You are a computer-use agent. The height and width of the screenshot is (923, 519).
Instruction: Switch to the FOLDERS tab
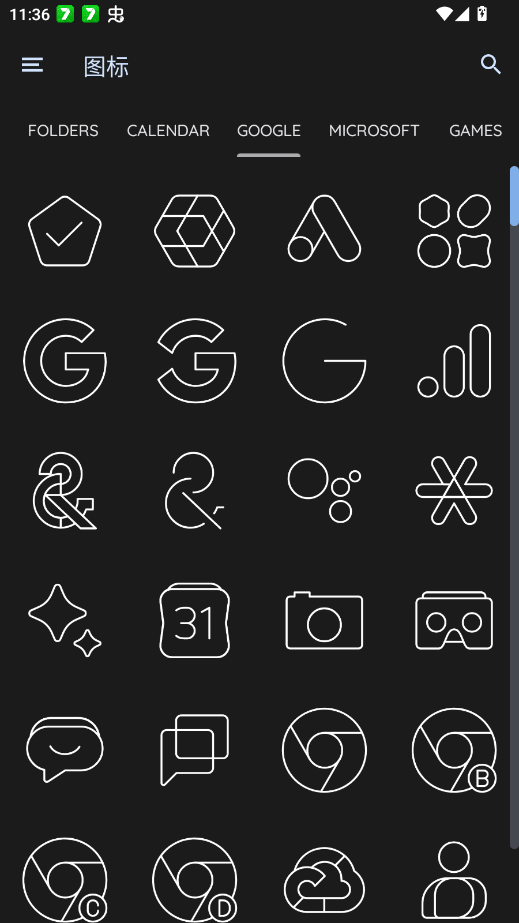(x=63, y=131)
